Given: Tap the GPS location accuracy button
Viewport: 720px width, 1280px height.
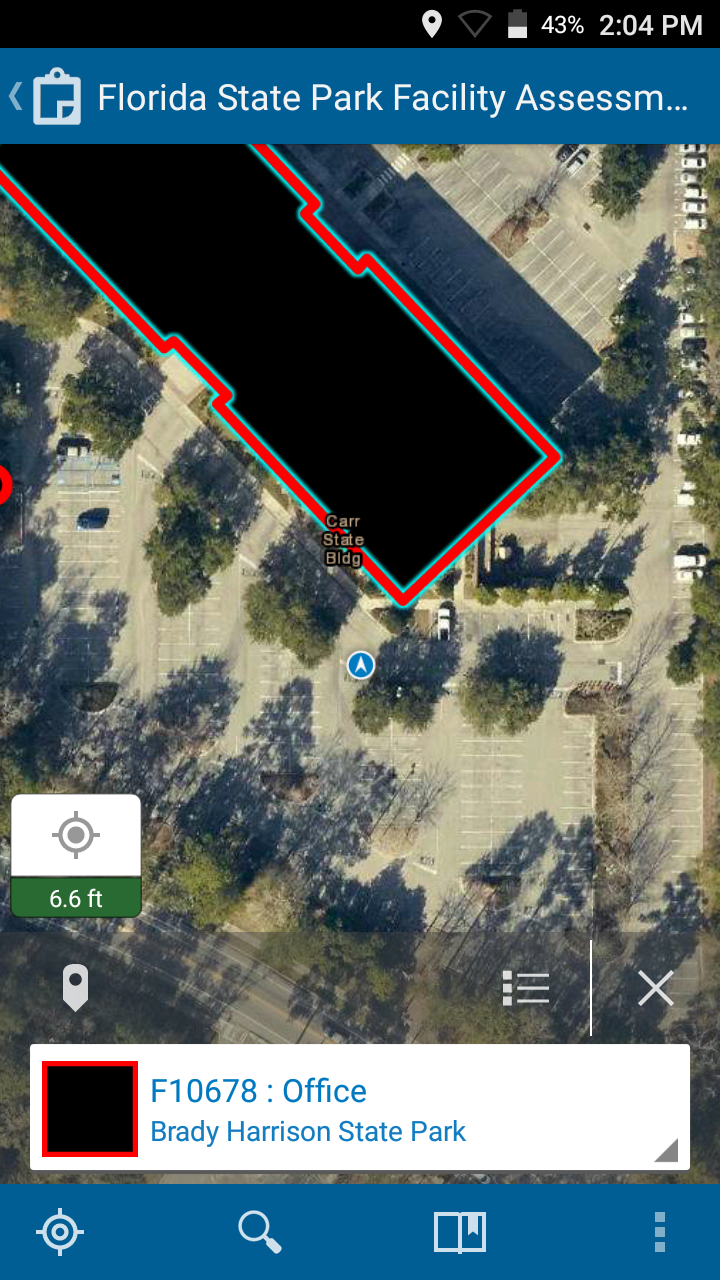Looking at the screenshot, I should pos(76,856).
